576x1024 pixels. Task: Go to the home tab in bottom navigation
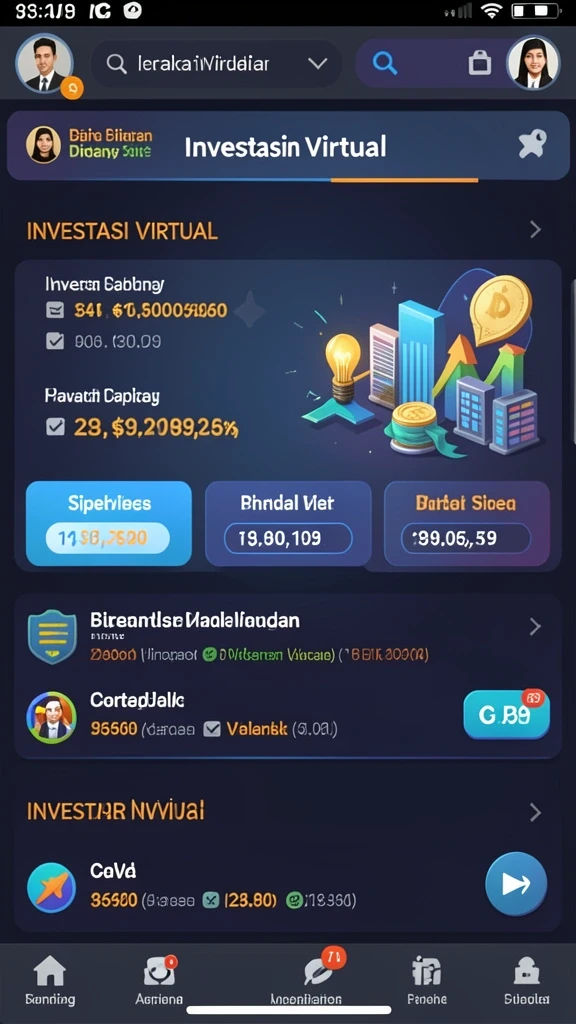tap(50, 980)
